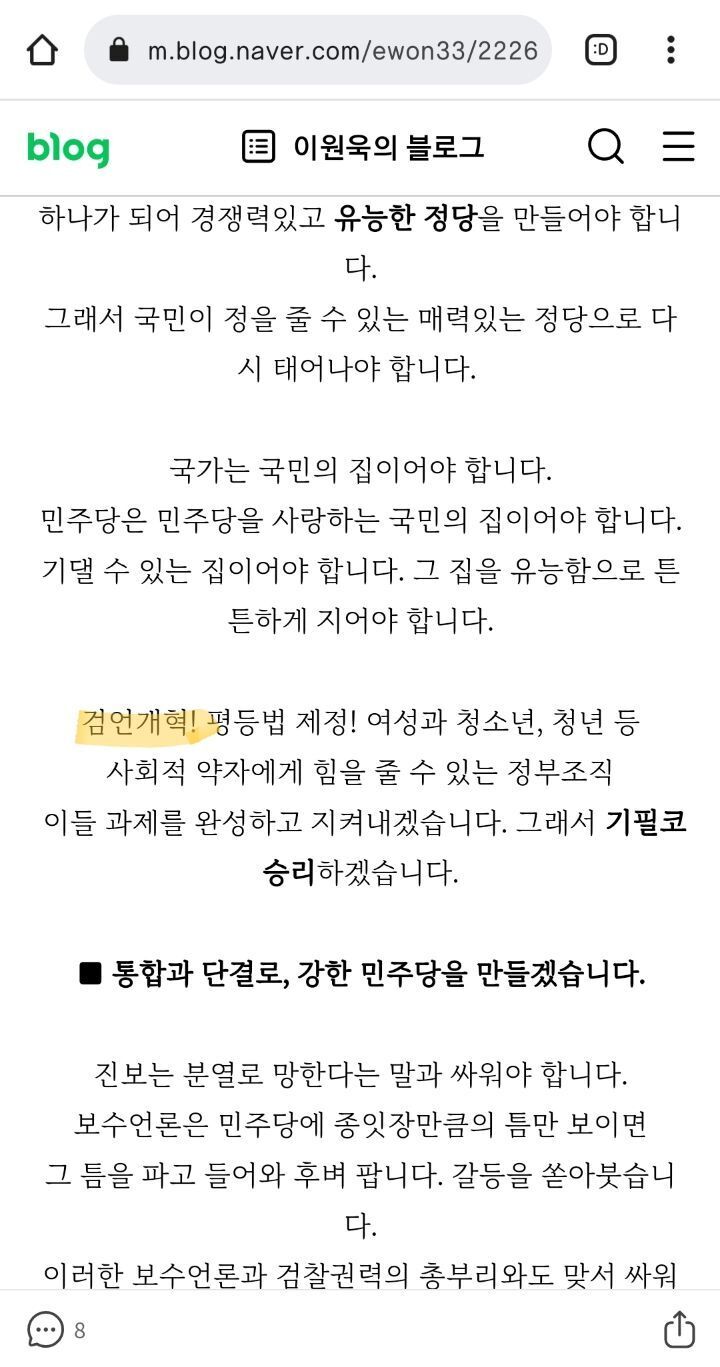The image size is (720, 1367).
Task: Tap the green Naver blog logo
Action: pyautogui.click(x=68, y=148)
